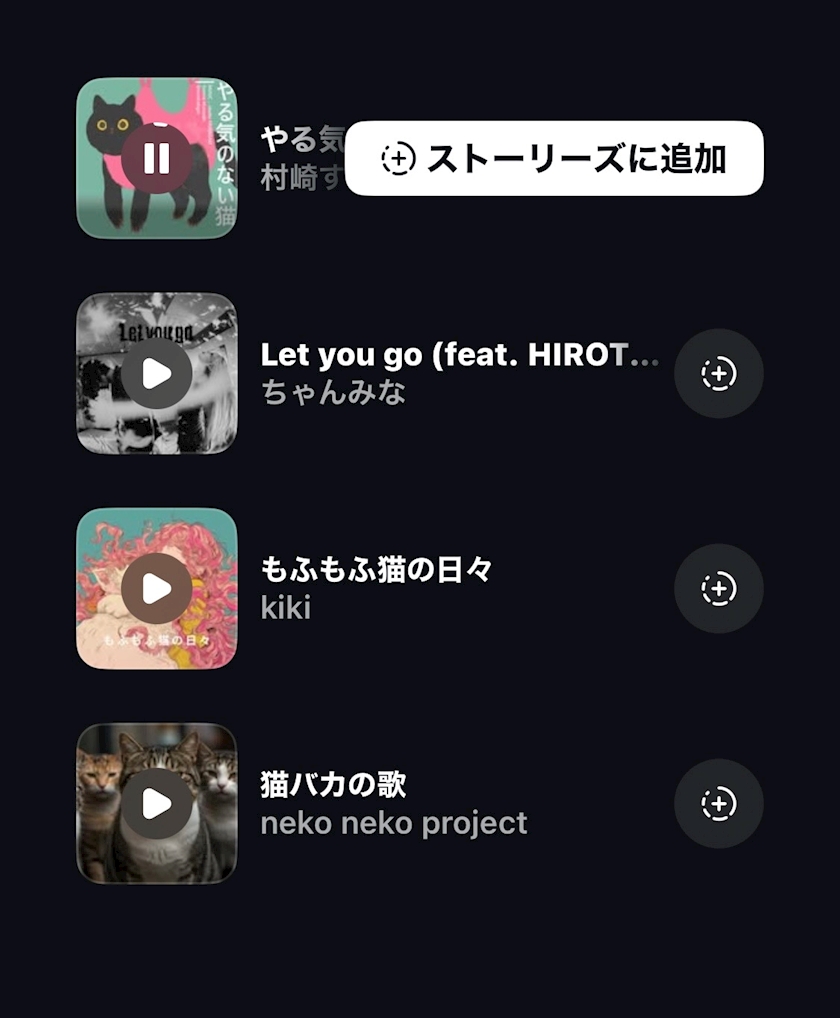Screen dimensions: 840x1018
Task: Pause the playing やる気のない猫 track
Action: coord(156,158)
